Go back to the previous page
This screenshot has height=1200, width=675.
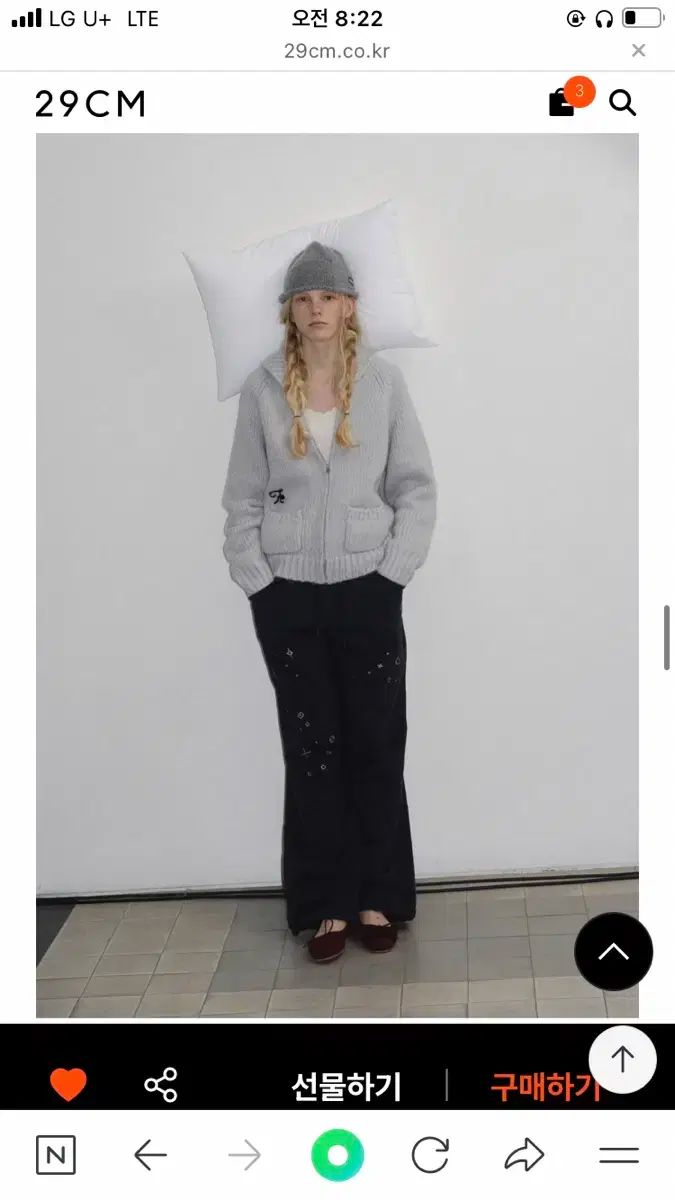click(150, 1156)
